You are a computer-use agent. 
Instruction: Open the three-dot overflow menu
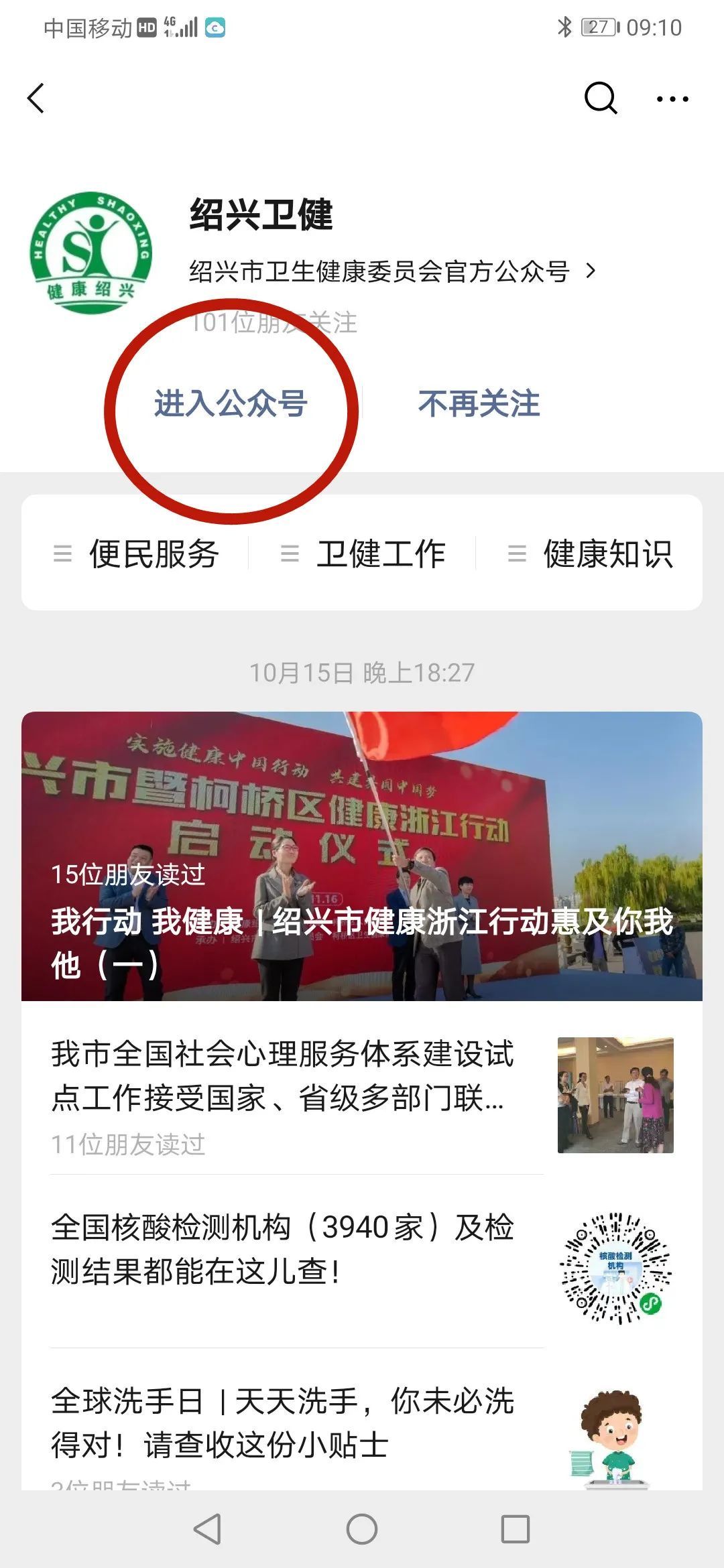click(672, 99)
